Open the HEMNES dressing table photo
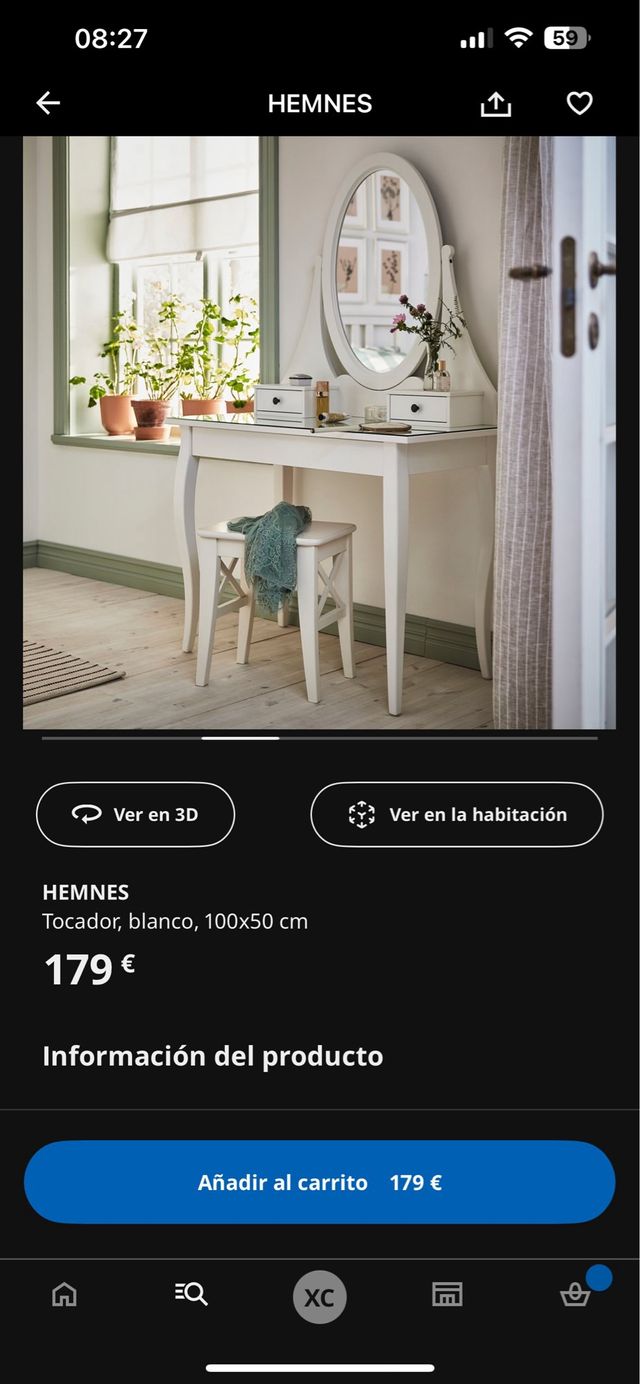 pyautogui.click(x=319, y=432)
